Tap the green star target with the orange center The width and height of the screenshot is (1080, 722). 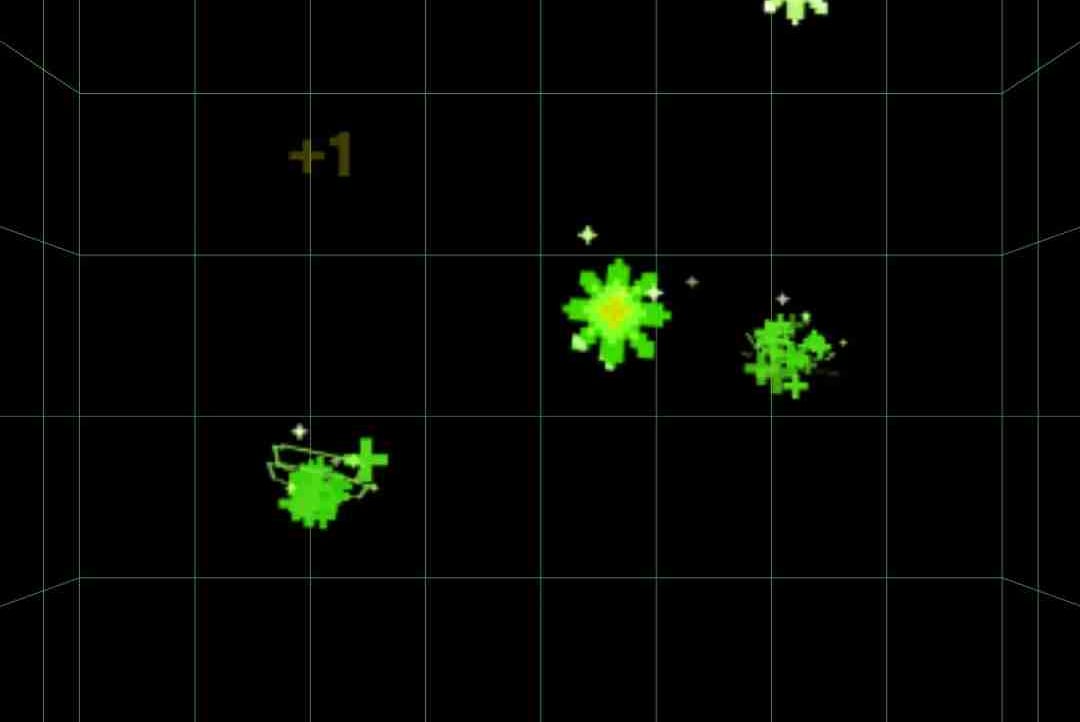click(616, 311)
